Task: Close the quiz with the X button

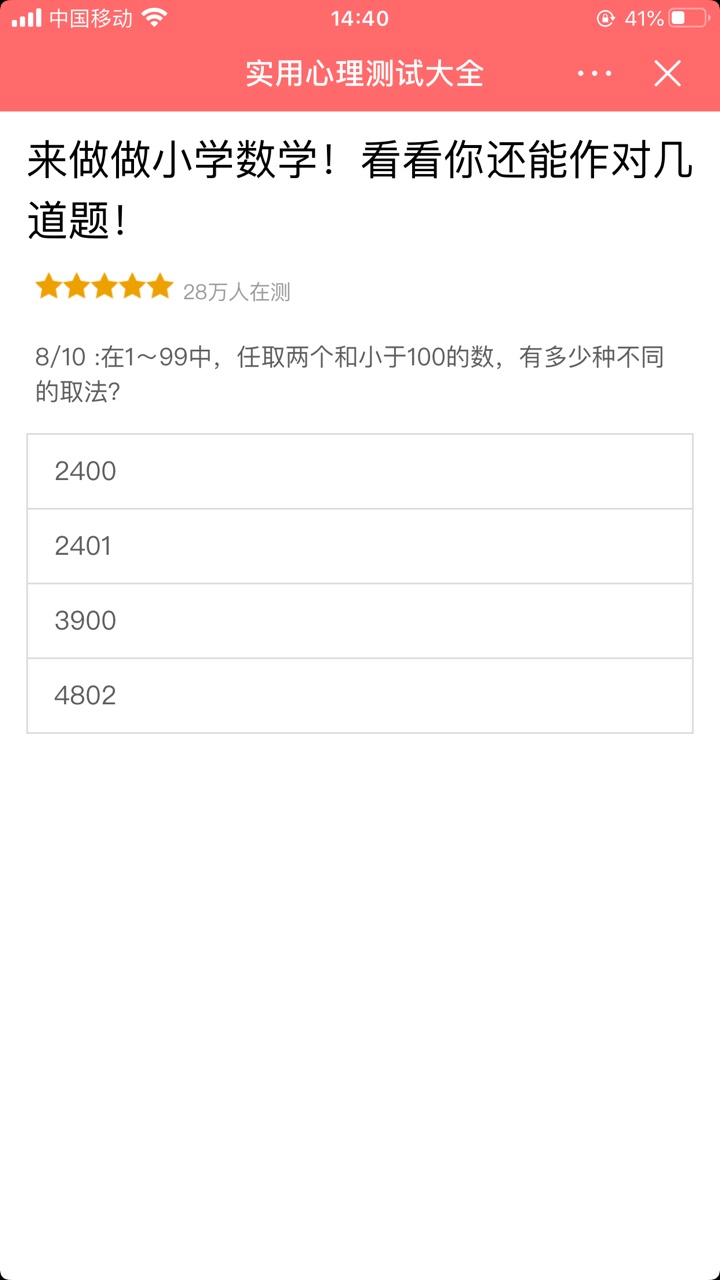Action: coord(666,73)
